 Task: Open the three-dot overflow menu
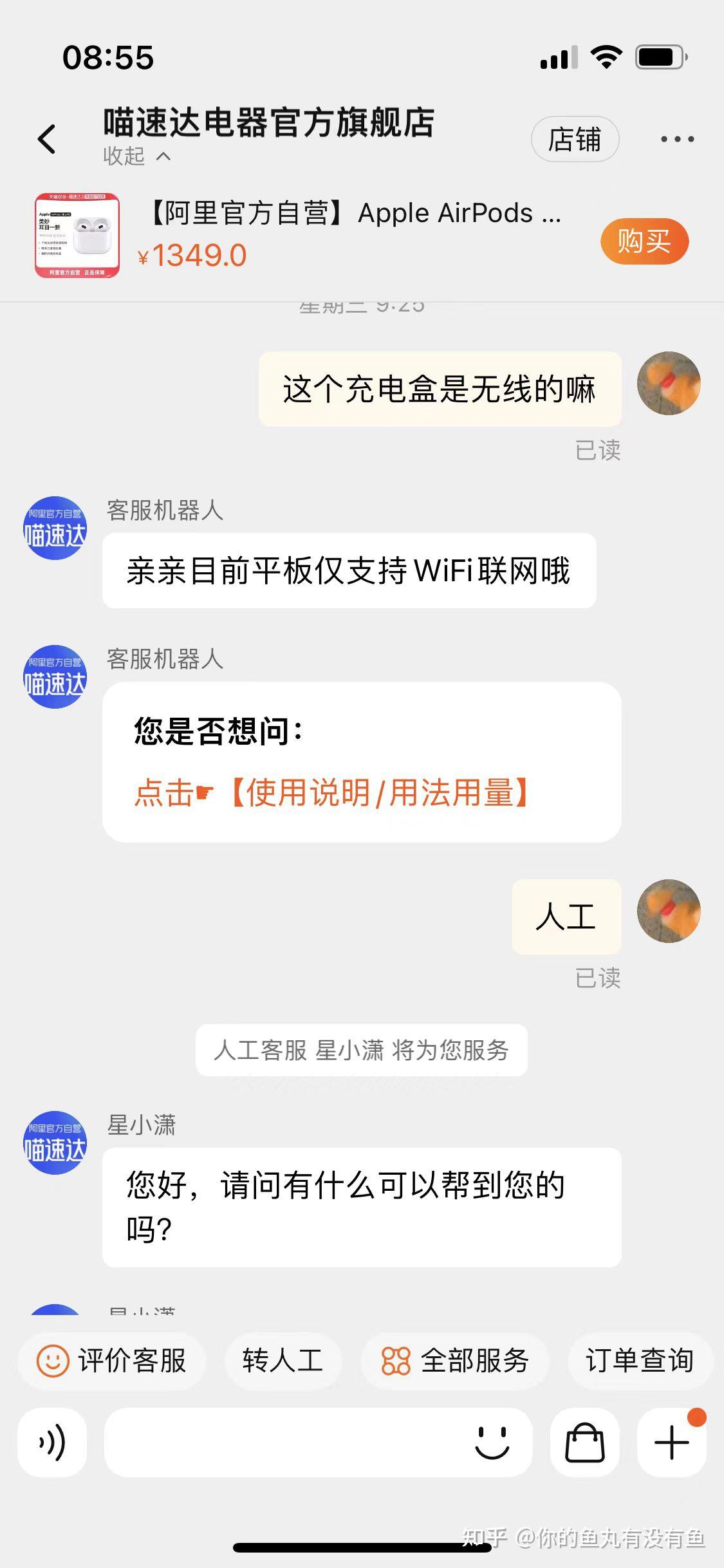678,139
